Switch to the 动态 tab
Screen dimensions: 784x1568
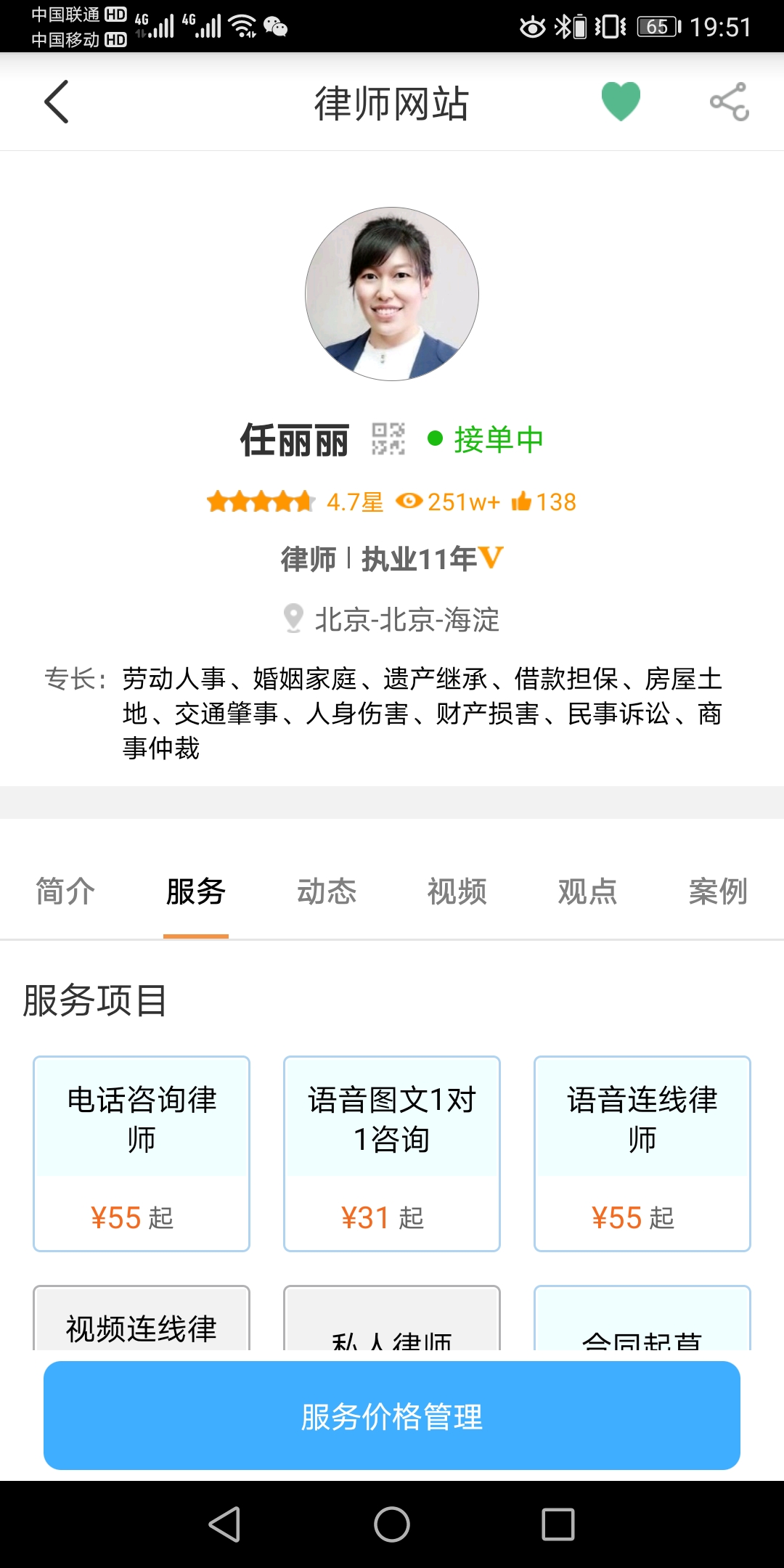327,891
